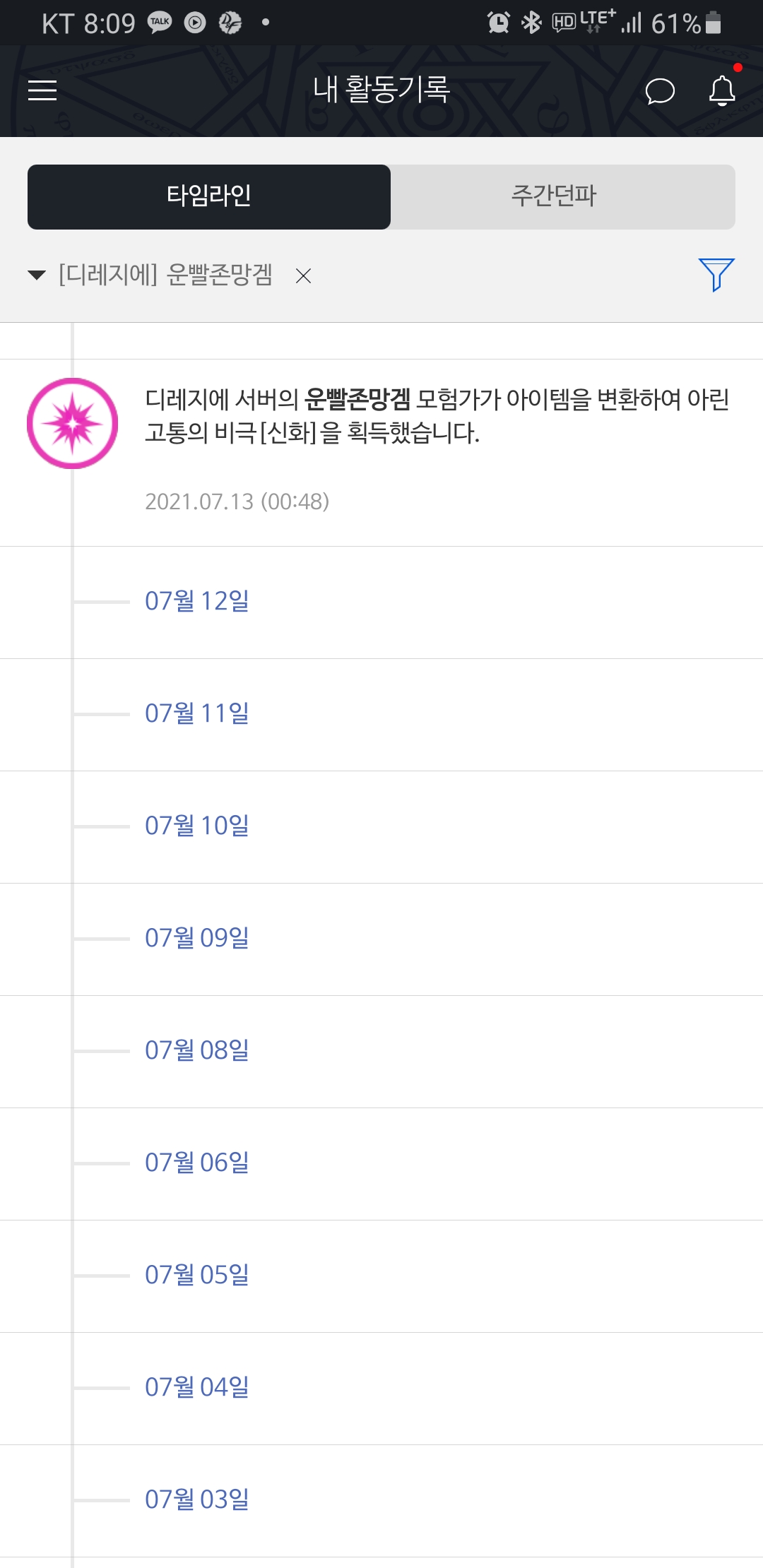This screenshot has height=1568, width=763.
Task: Expand the 07월 12일 entry
Action: tap(381, 602)
